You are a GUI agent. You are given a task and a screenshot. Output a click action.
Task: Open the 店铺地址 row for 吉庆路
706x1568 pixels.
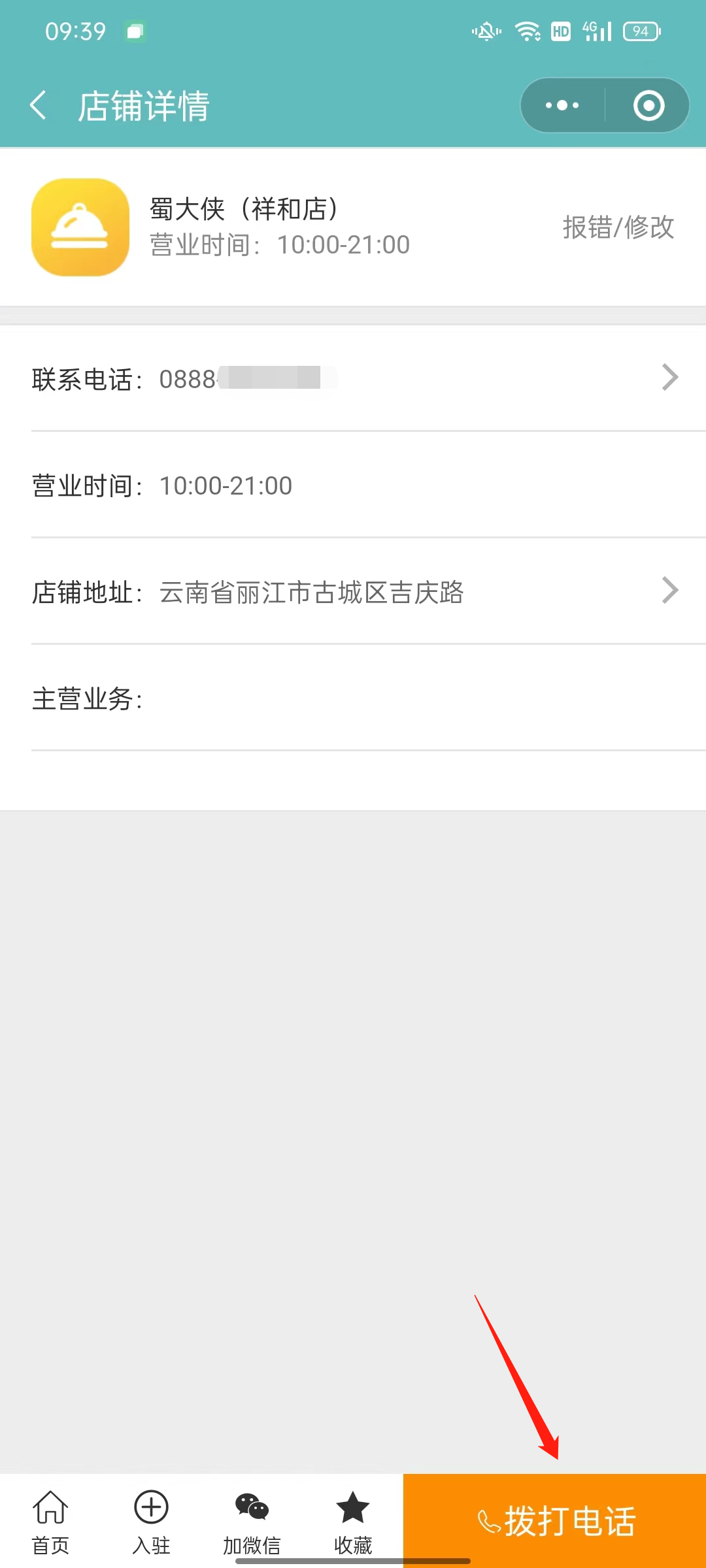353,591
